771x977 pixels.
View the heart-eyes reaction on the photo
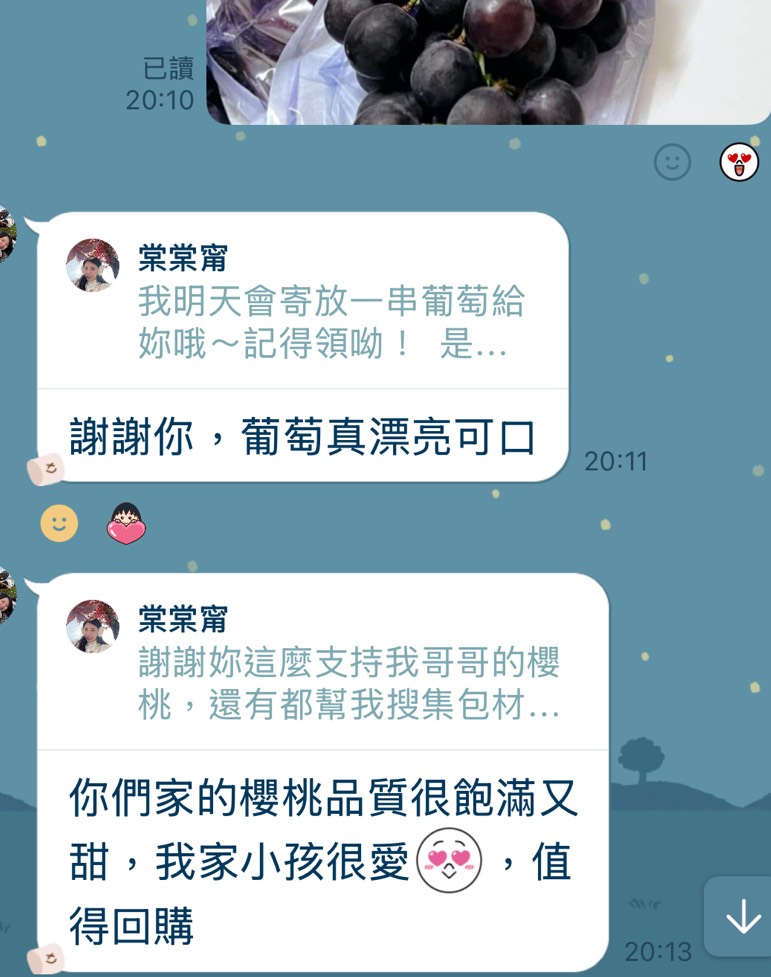tap(739, 161)
